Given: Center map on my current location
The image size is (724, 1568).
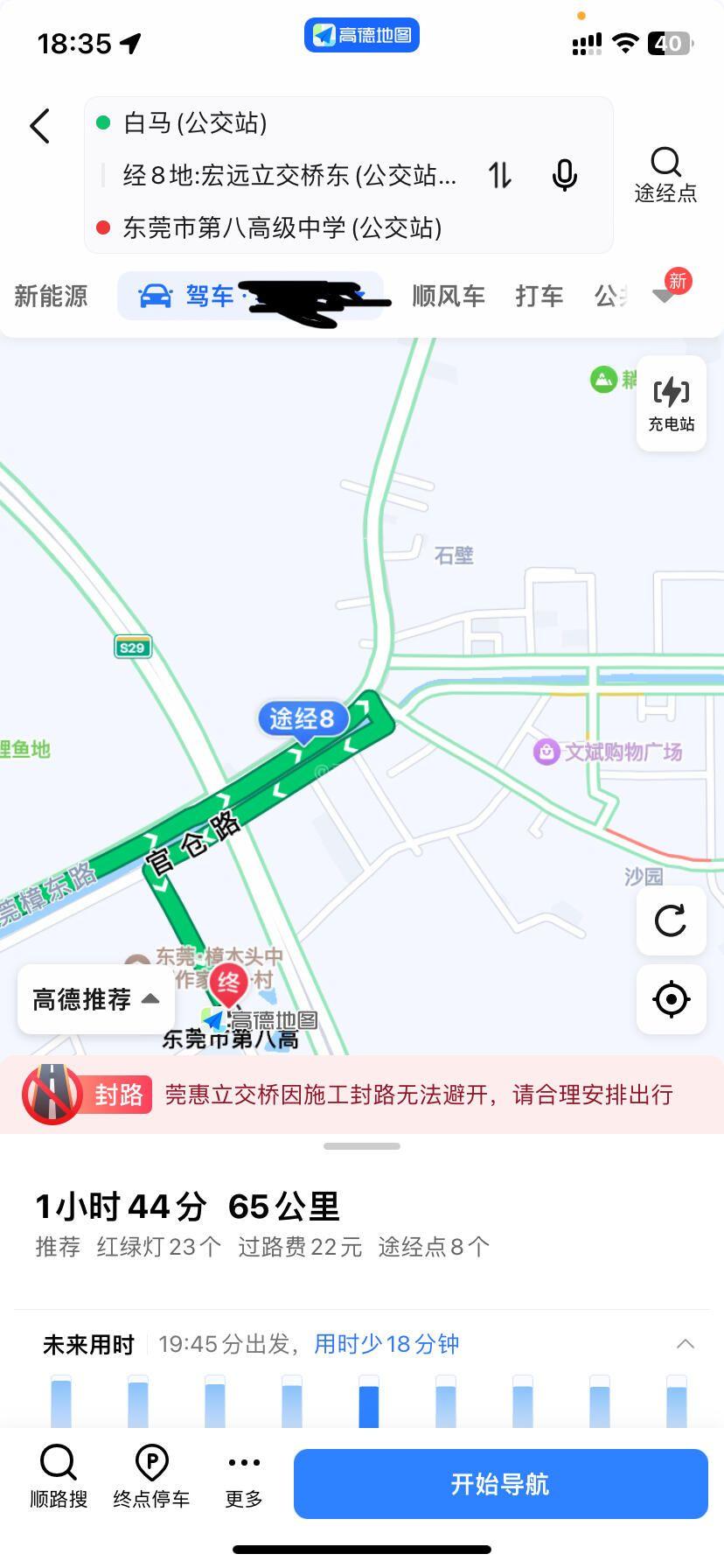Looking at the screenshot, I should 672,999.
